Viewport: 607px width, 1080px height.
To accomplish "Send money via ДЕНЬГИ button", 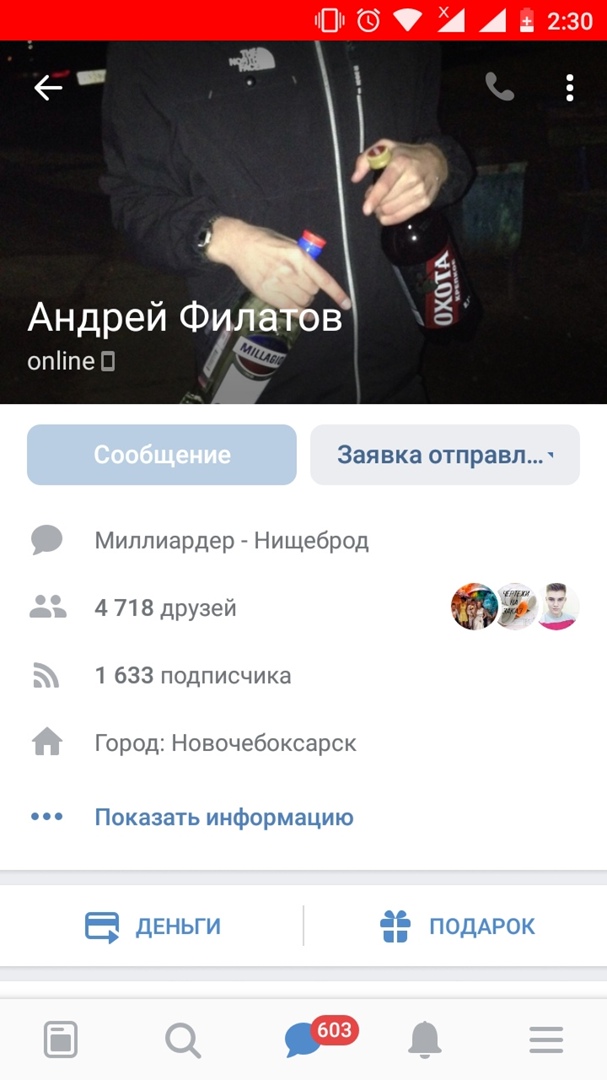I will [153, 926].
